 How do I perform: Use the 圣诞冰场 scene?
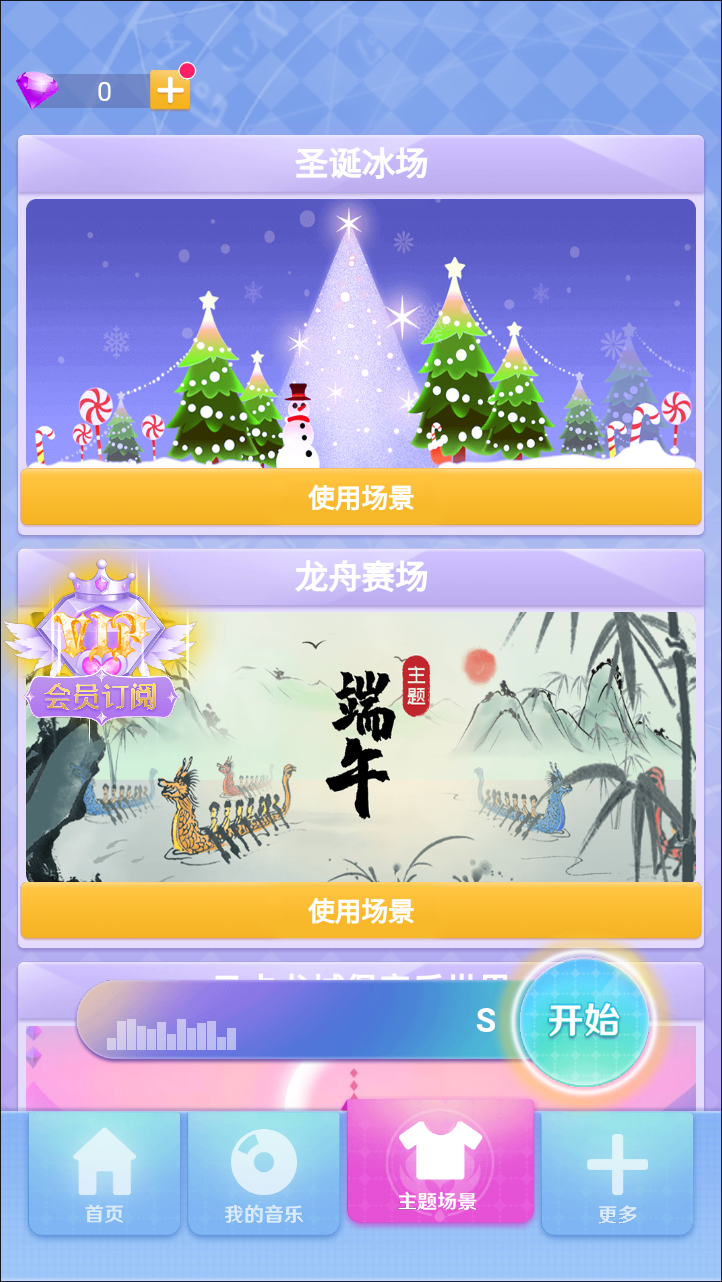tap(361, 497)
